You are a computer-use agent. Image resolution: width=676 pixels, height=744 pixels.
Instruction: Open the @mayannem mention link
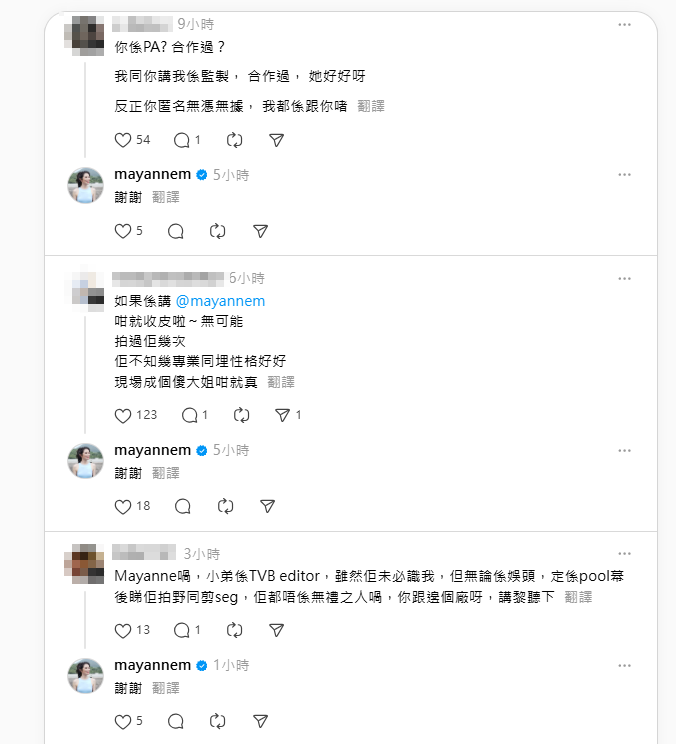(x=220, y=301)
